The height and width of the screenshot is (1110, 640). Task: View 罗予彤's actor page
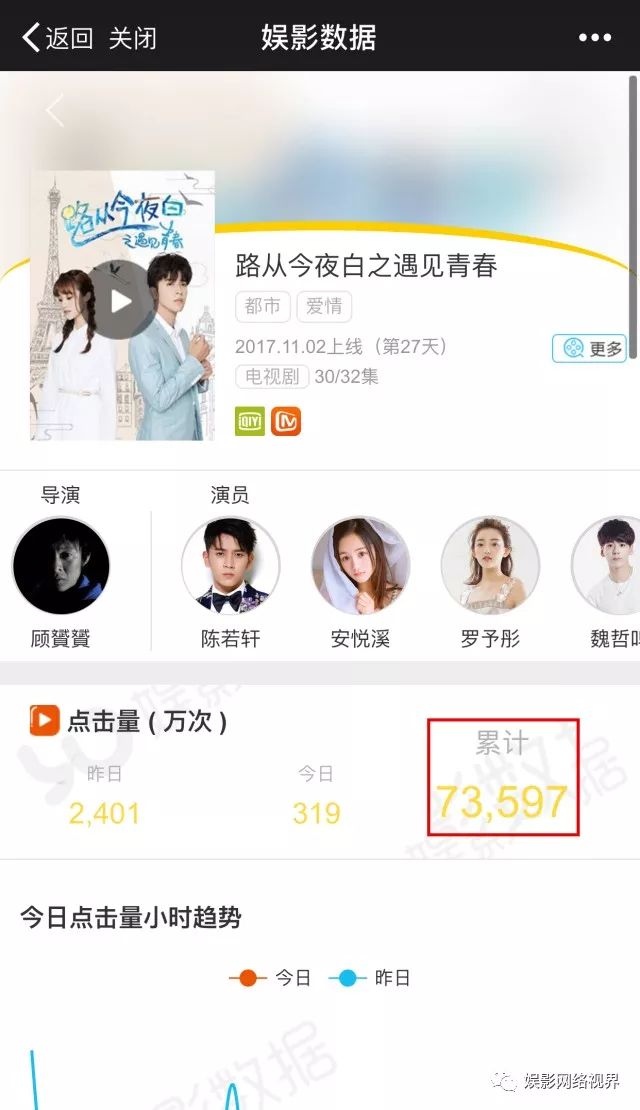[x=490, y=567]
